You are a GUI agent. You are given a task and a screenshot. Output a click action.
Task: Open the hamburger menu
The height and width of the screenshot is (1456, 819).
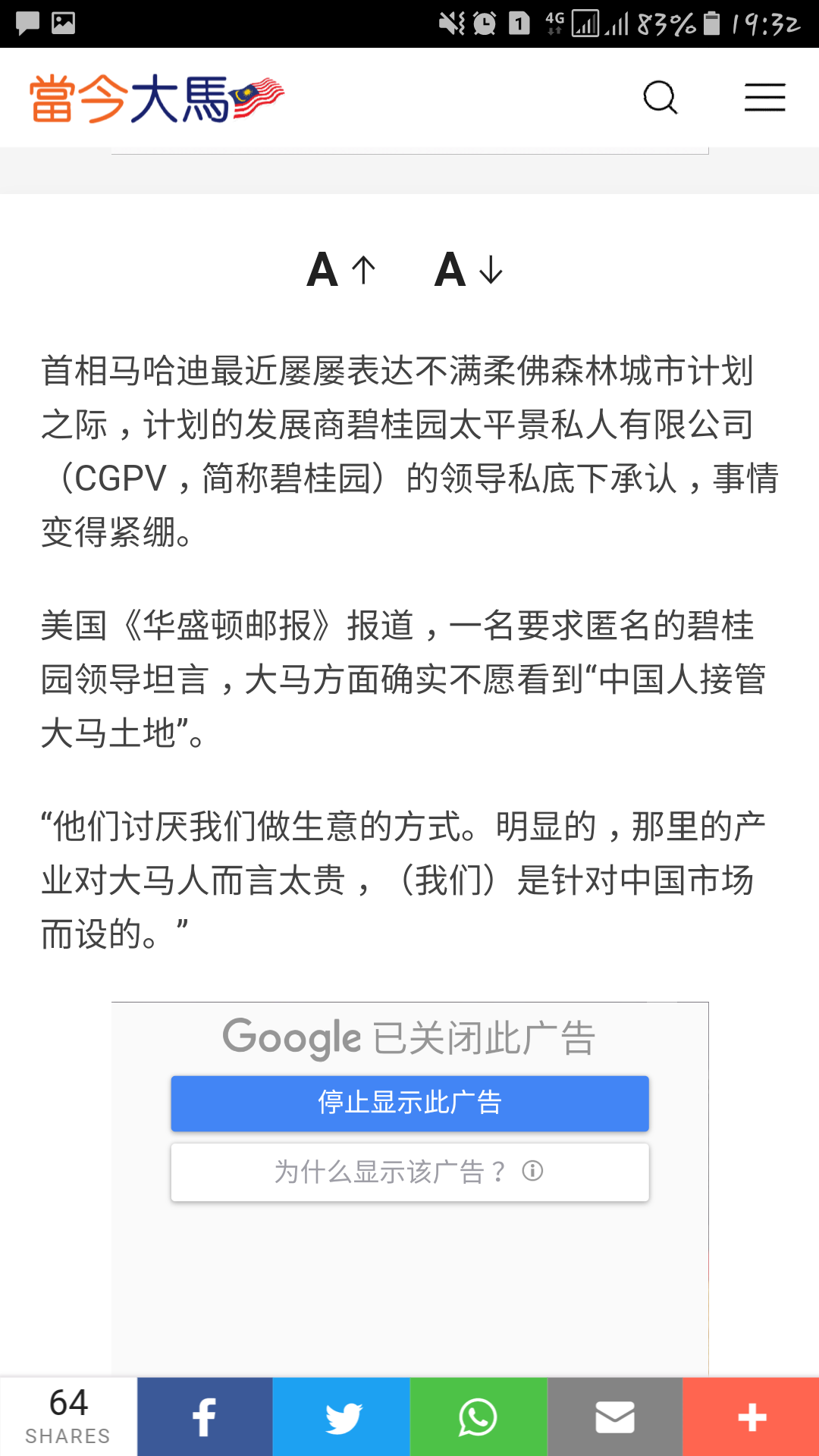(x=764, y=98)
